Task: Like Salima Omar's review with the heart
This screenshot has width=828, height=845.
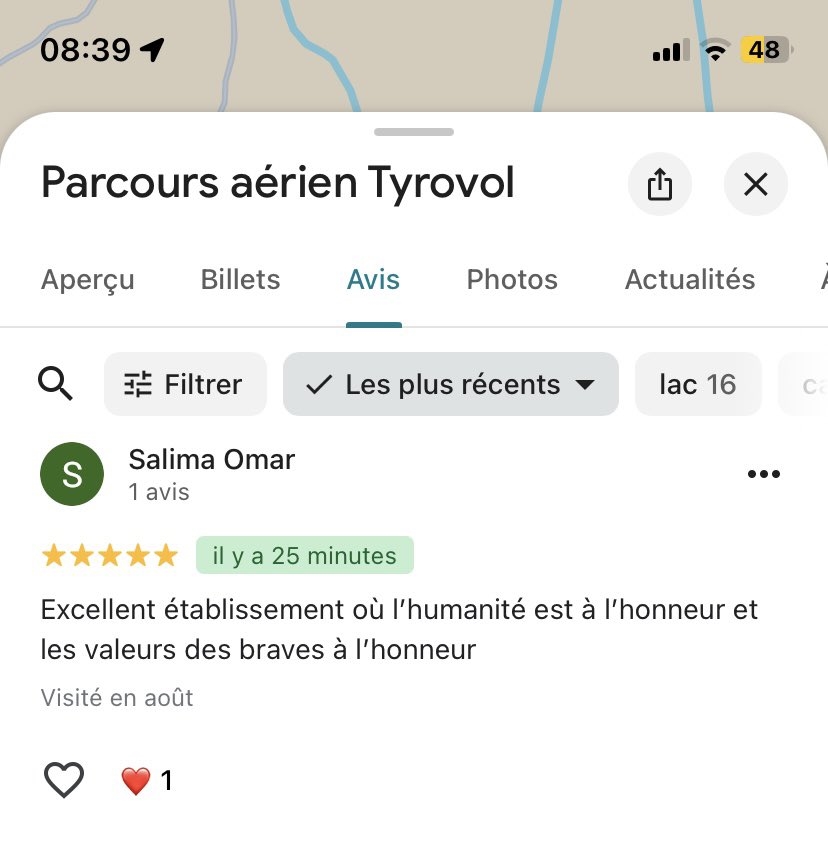Action: 64,780
